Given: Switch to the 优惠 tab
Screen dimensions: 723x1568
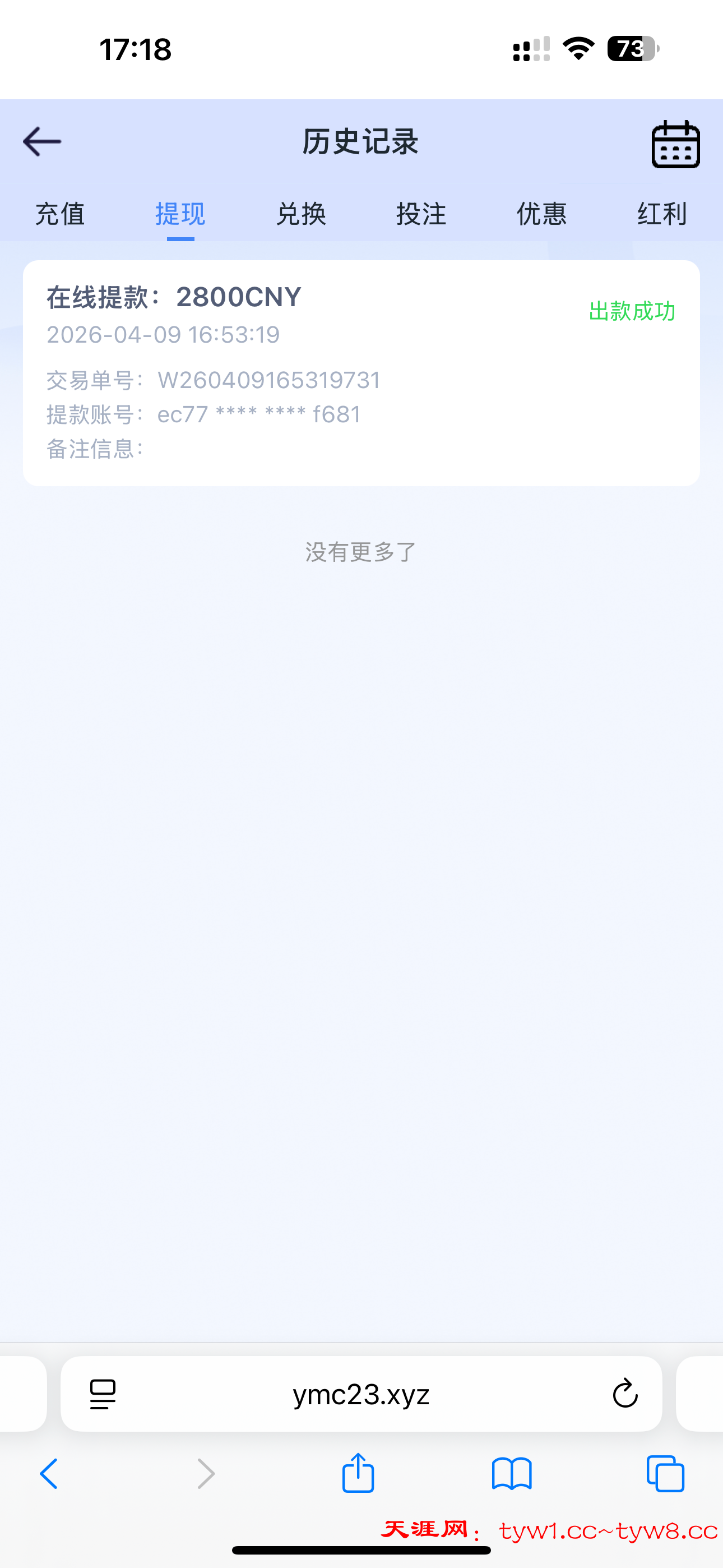Looking at the screenshot, I should (541, 214).
